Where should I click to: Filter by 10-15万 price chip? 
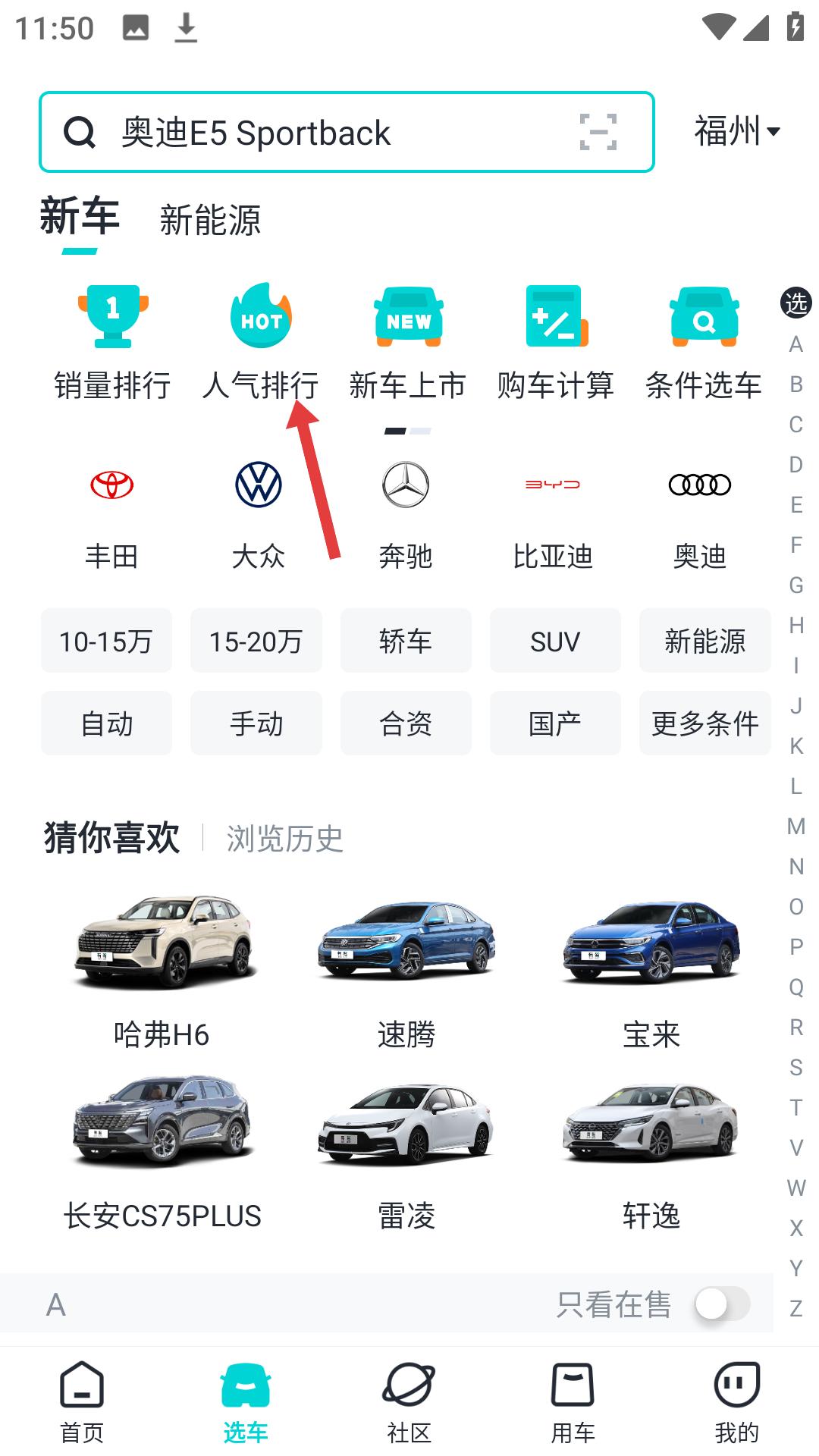(106, 641)
